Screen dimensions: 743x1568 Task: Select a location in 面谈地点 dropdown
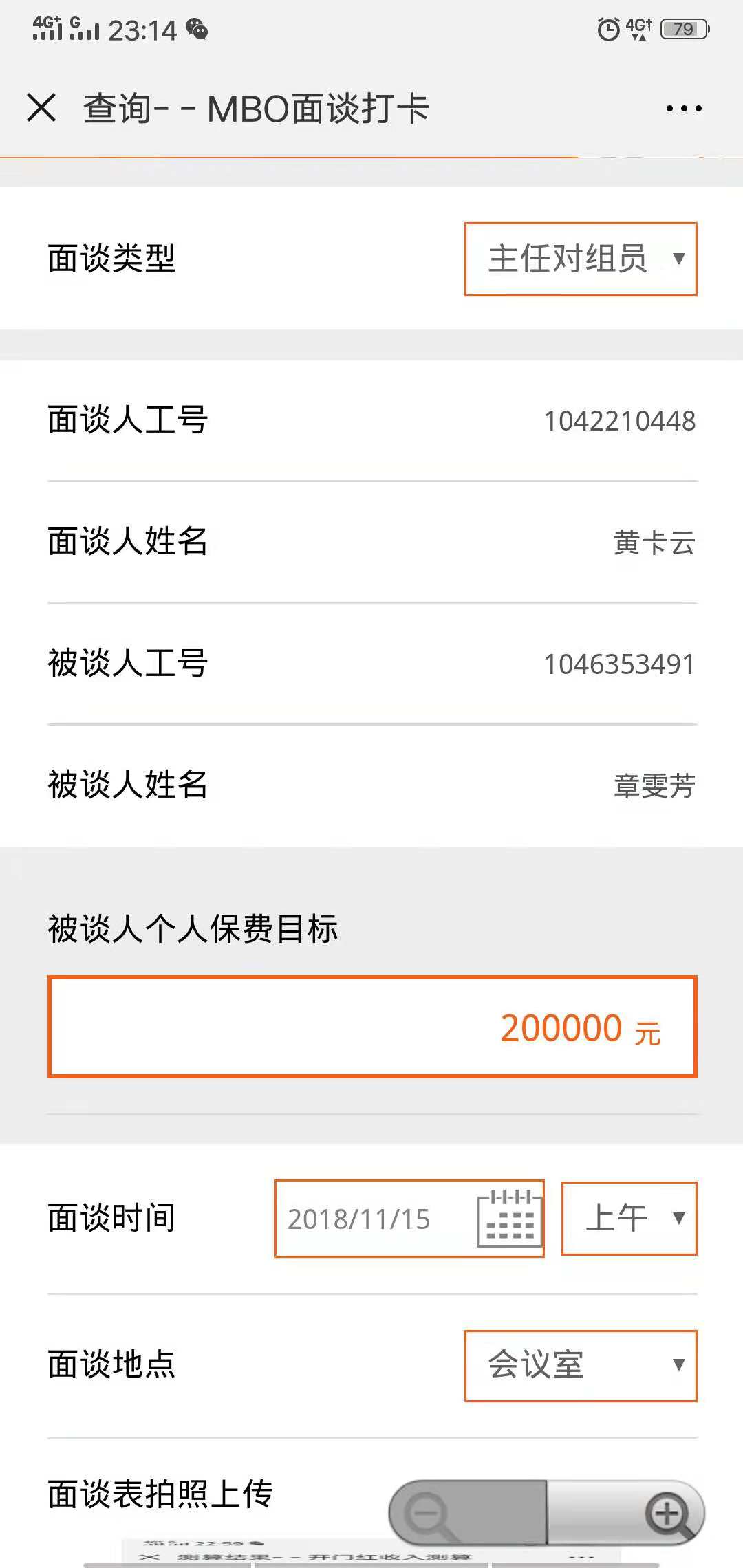click(581, 1366)
